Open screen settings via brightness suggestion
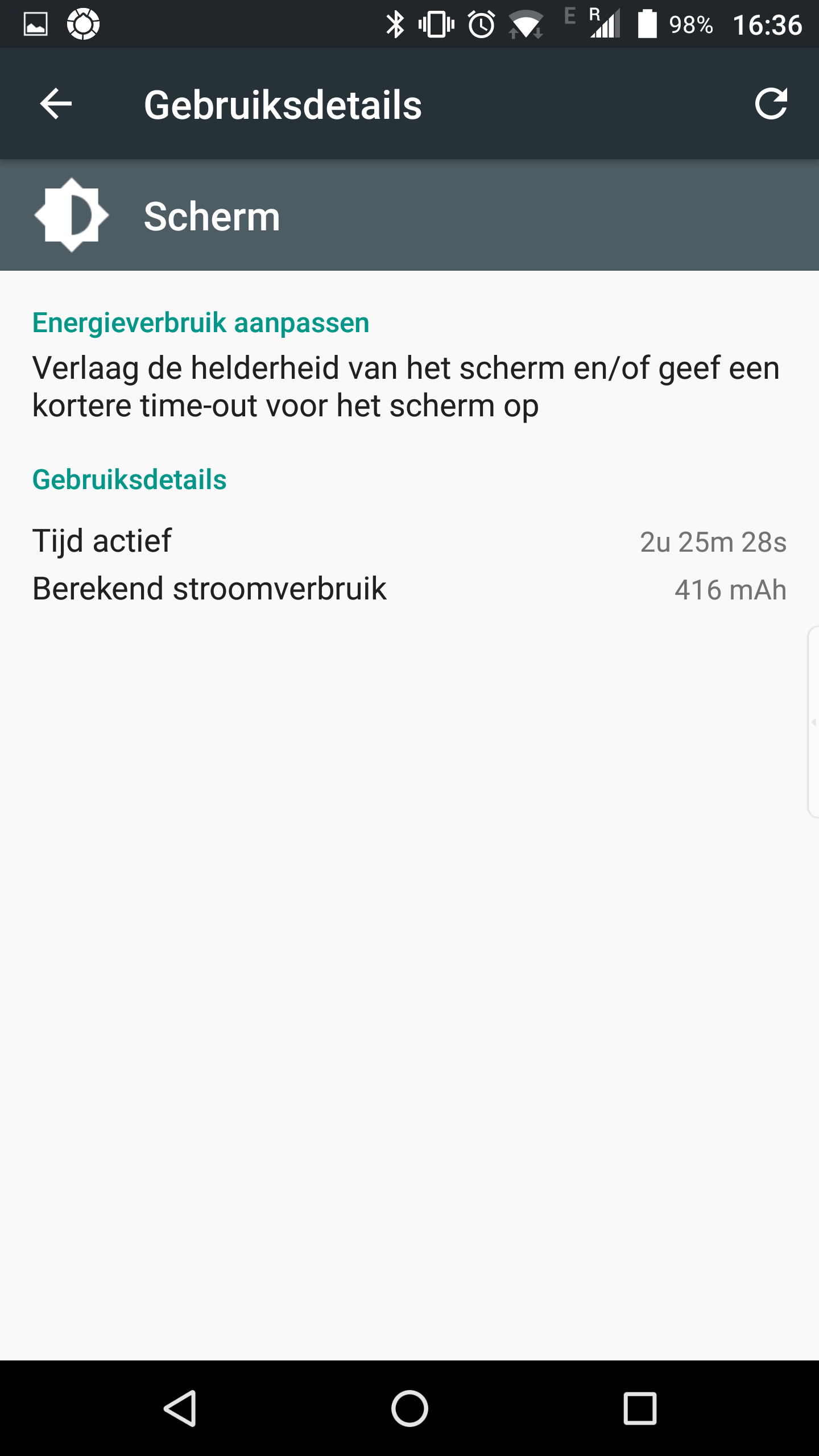Image resolution: width=819 pixels, height=1456 pixels. point(405,386)
